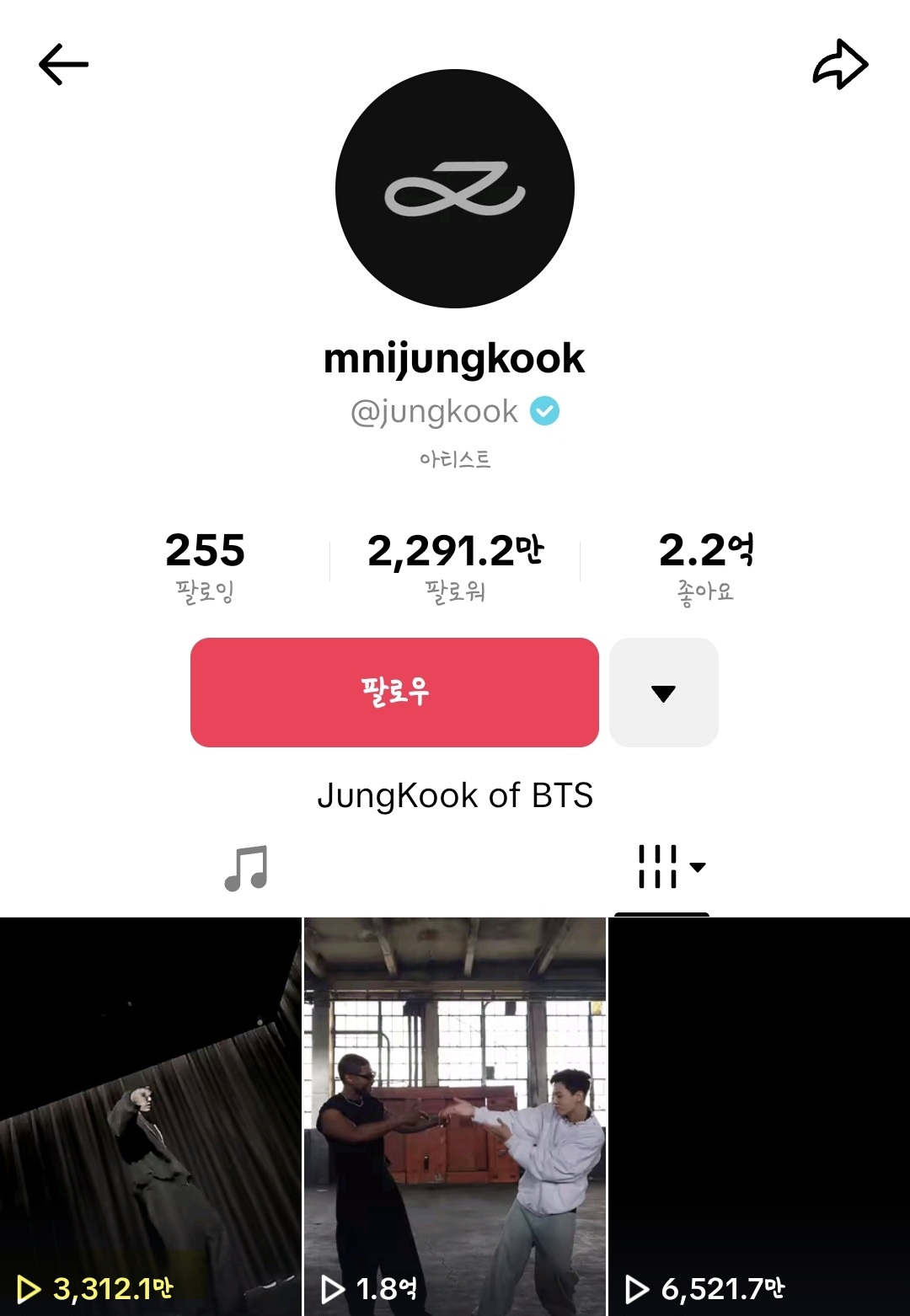910x1316 pixels.
Task: Open the profile picture with the logo
Action: pos(454,190)
